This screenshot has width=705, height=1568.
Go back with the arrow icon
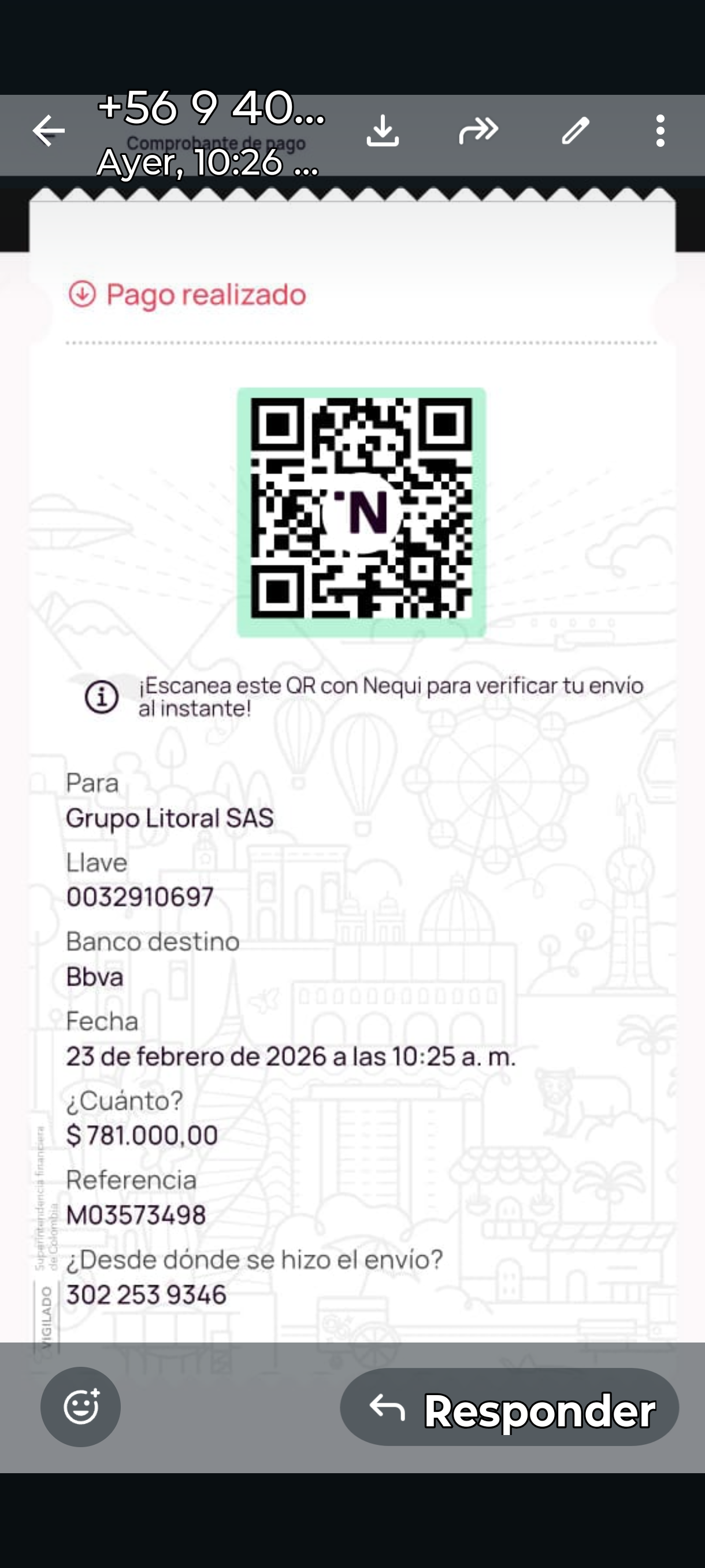coord(49,131)
